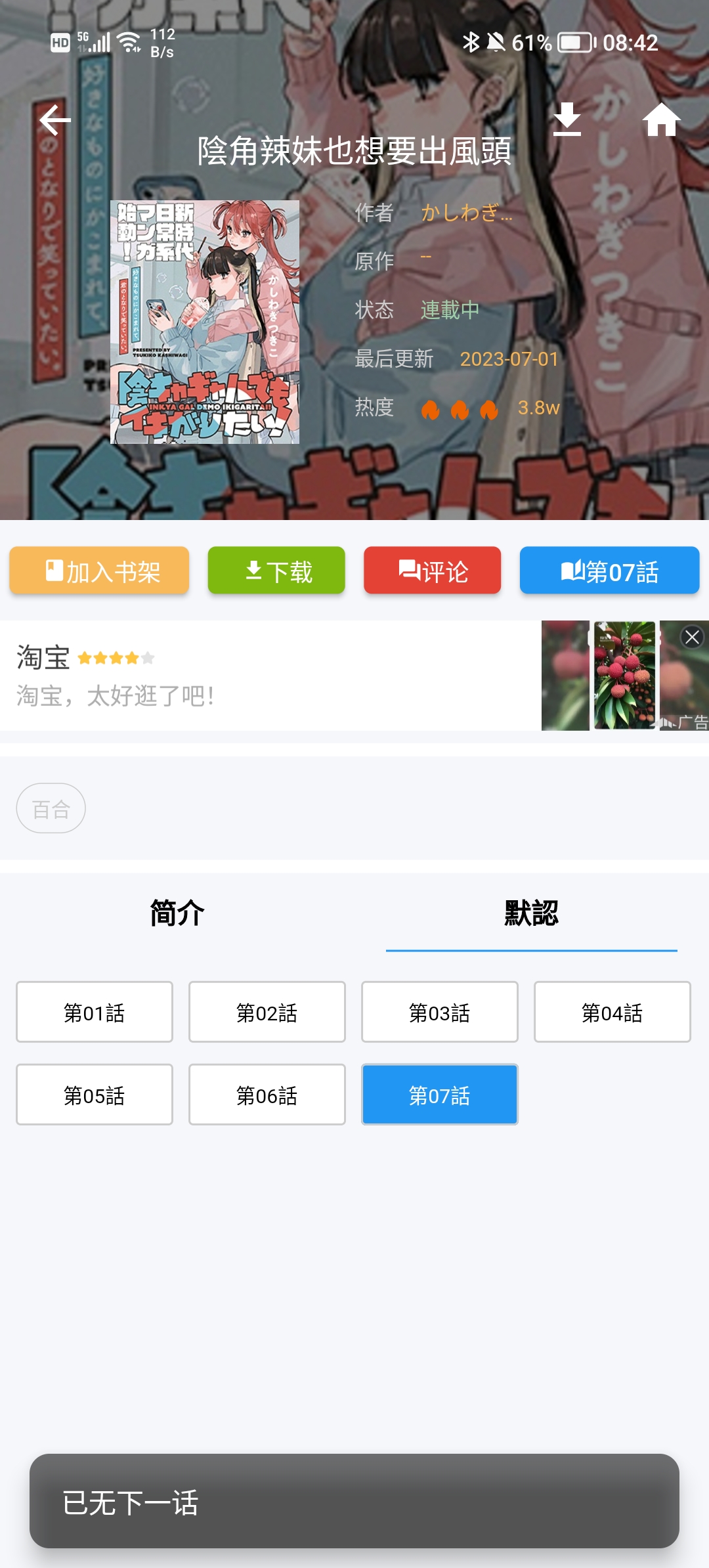Add manga with 加入书架 button
Screen dimensions: 709x1568
click(x=99, y=571)
